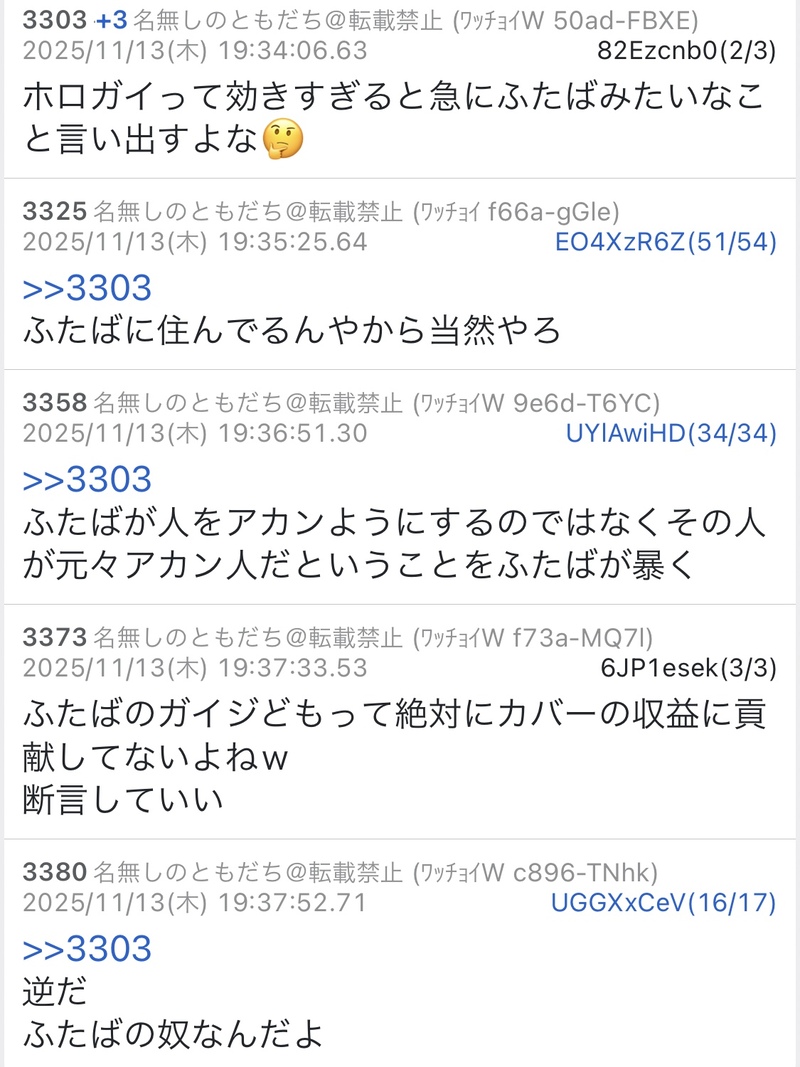The image size is (800, 1067).
Task: Show posts by ID UGGXxCeV(16/17)
Action: tap(663, 902)
